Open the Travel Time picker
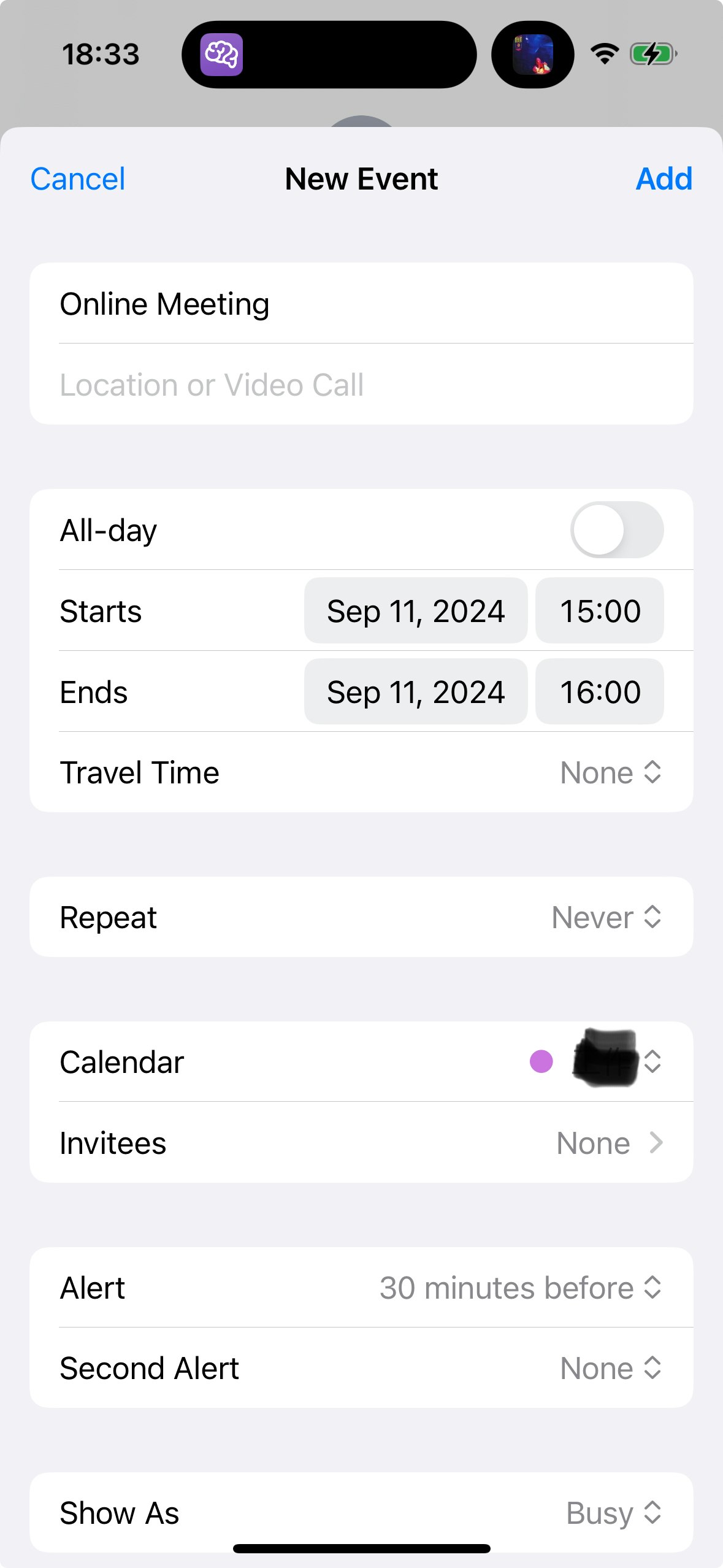This screenshot has height=1568, width=723. click(x=610, y=773)
